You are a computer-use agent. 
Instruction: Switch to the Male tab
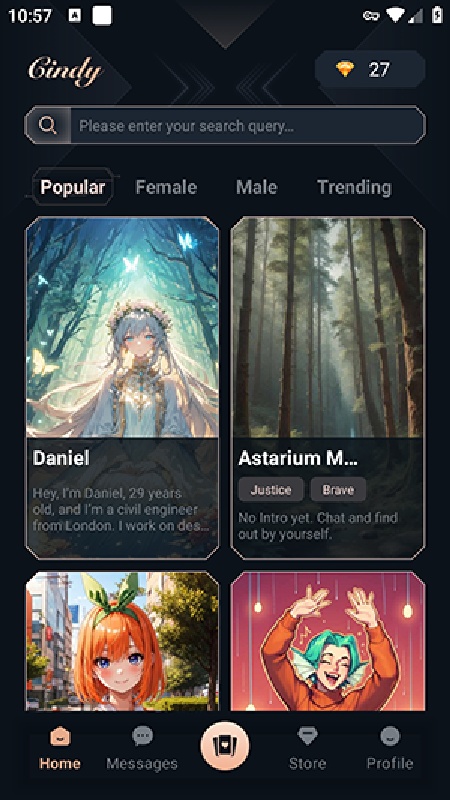[x=257, y=187]
